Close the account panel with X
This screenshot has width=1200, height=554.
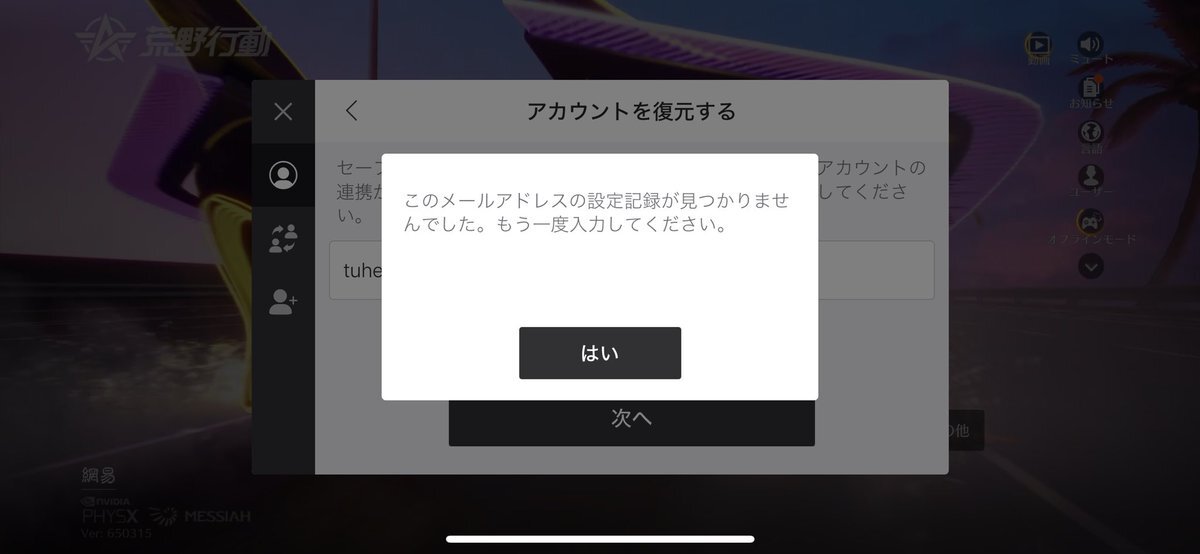pyautogui.click(x=283, y=111)
